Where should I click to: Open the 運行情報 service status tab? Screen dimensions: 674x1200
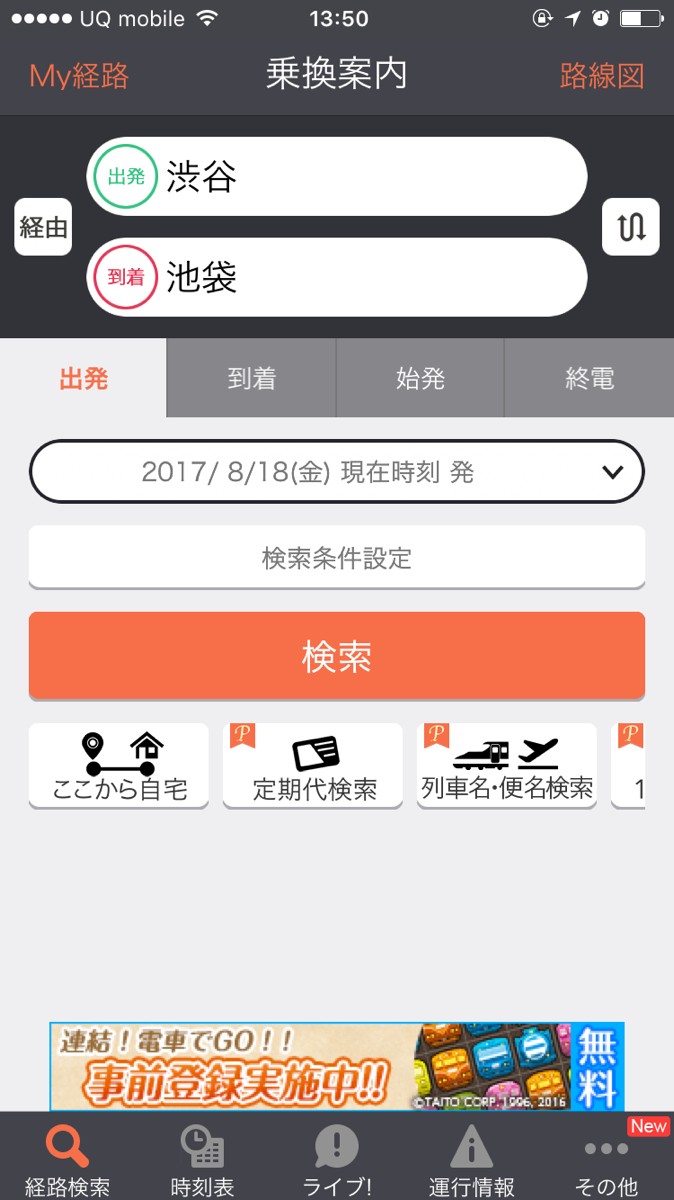click(471, 1160)
